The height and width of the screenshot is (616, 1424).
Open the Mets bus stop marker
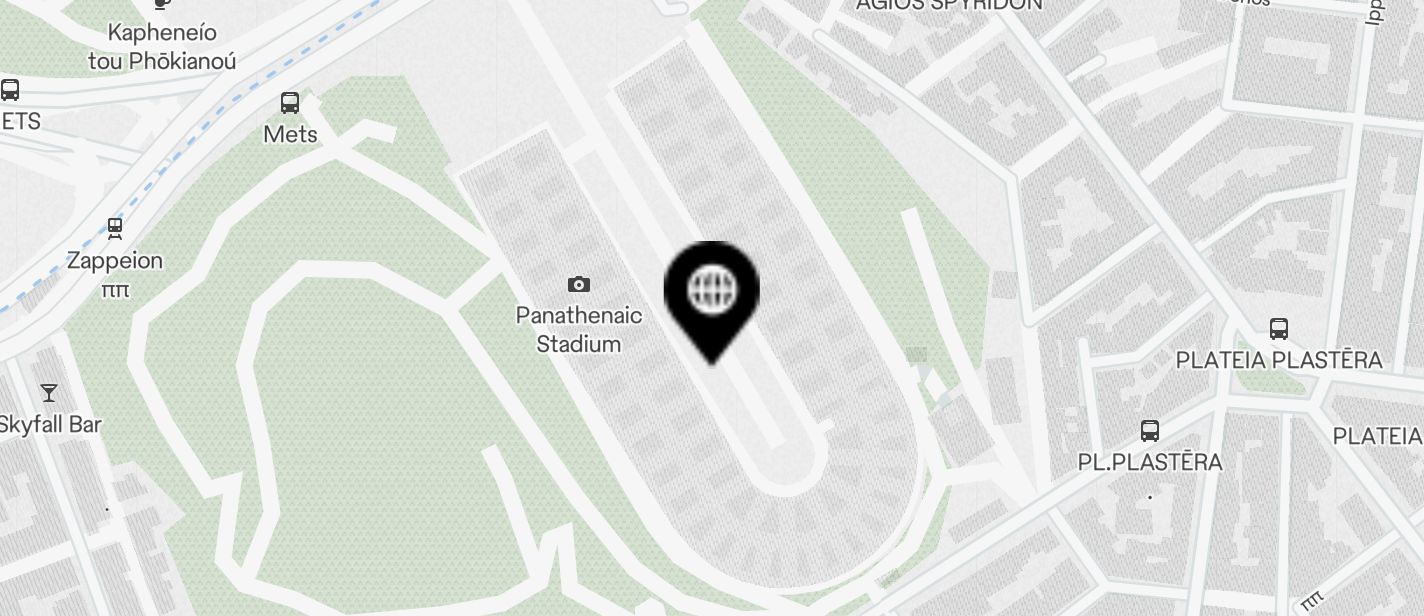[x=290, y=103]
